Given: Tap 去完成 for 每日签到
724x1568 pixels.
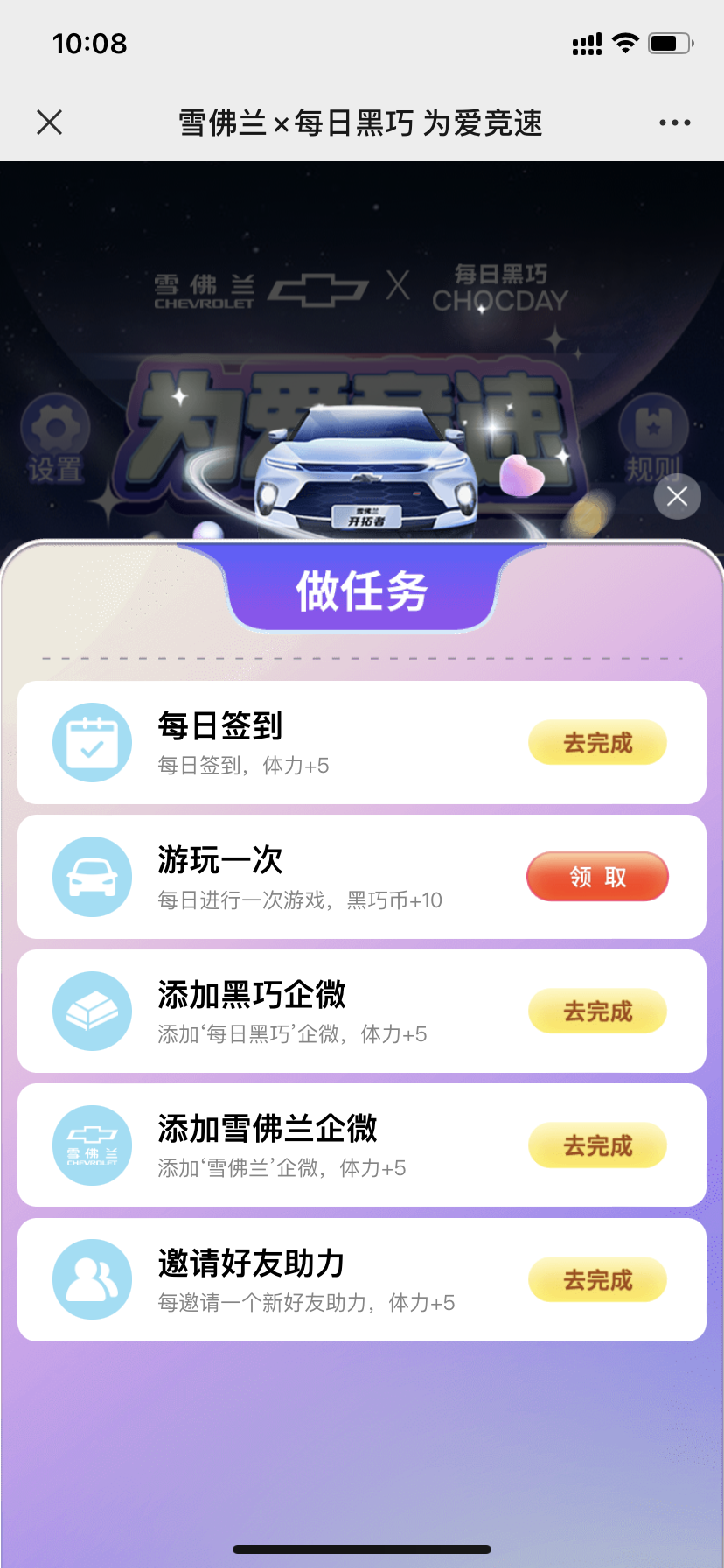Looking at the screenshot, I should point(597,743).
